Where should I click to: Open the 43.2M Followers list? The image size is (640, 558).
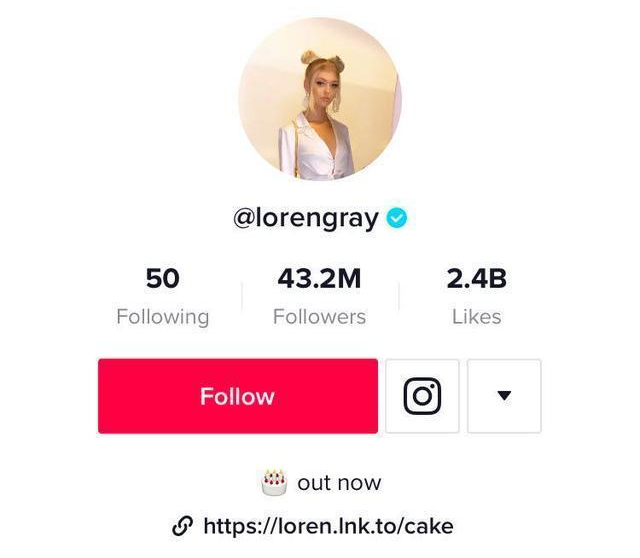[319, 297]
